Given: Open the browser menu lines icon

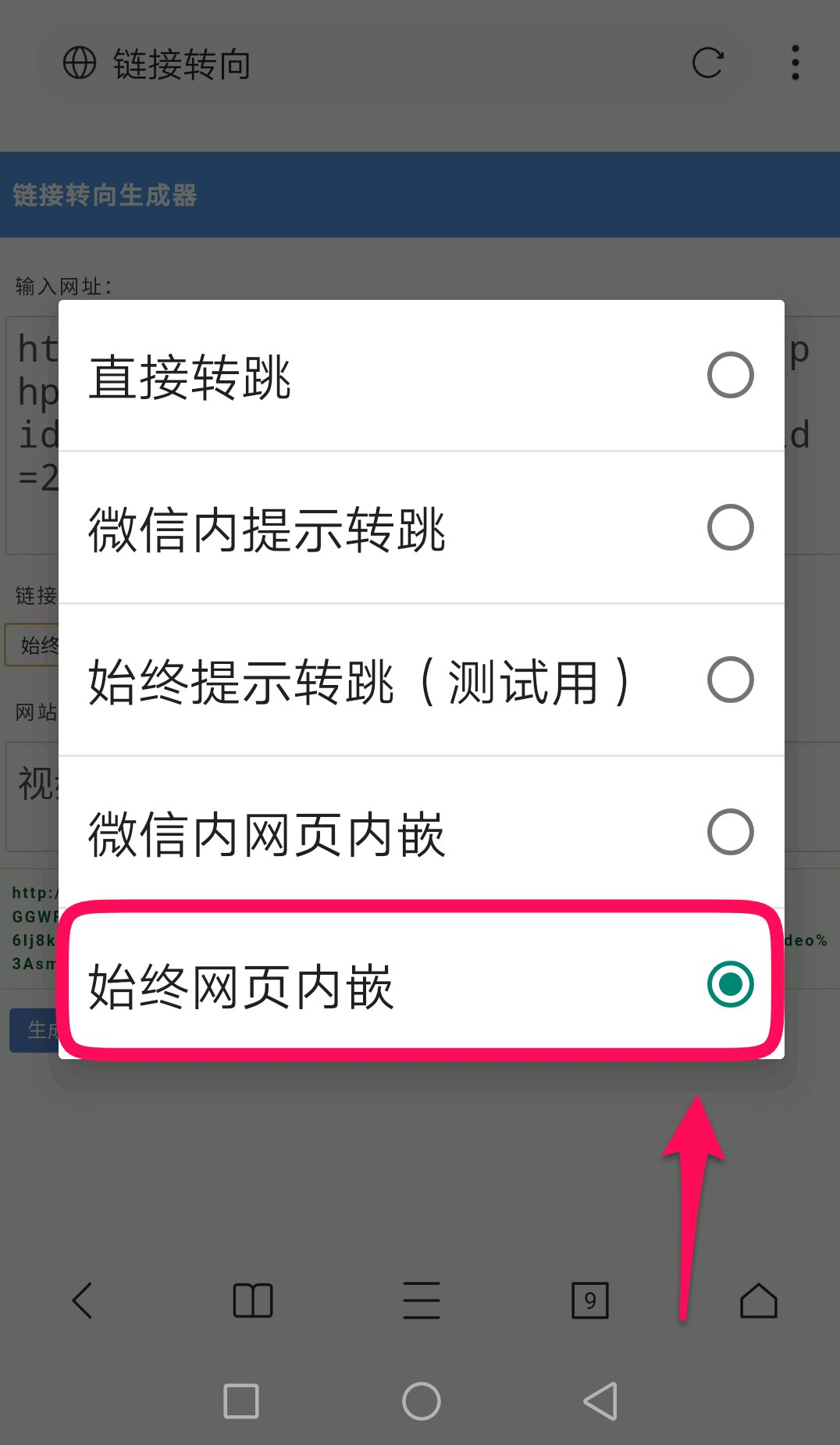Looking at the screenshot, I should click(x=422, y=1300).
